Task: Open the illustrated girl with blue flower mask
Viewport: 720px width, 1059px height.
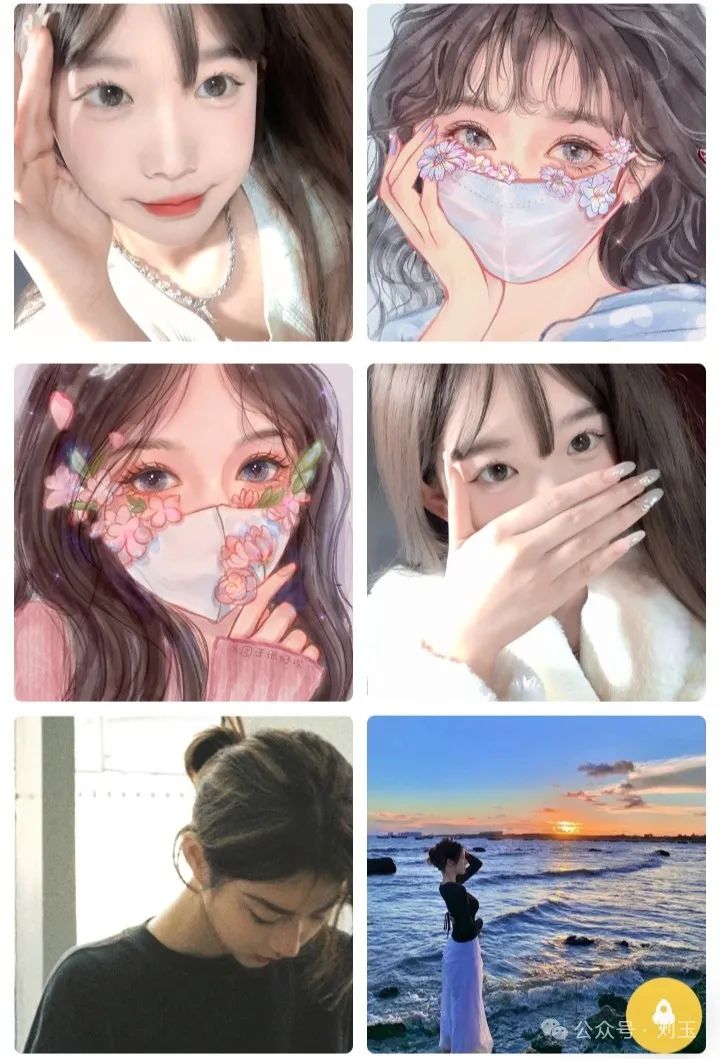Action: pos(536,172)
